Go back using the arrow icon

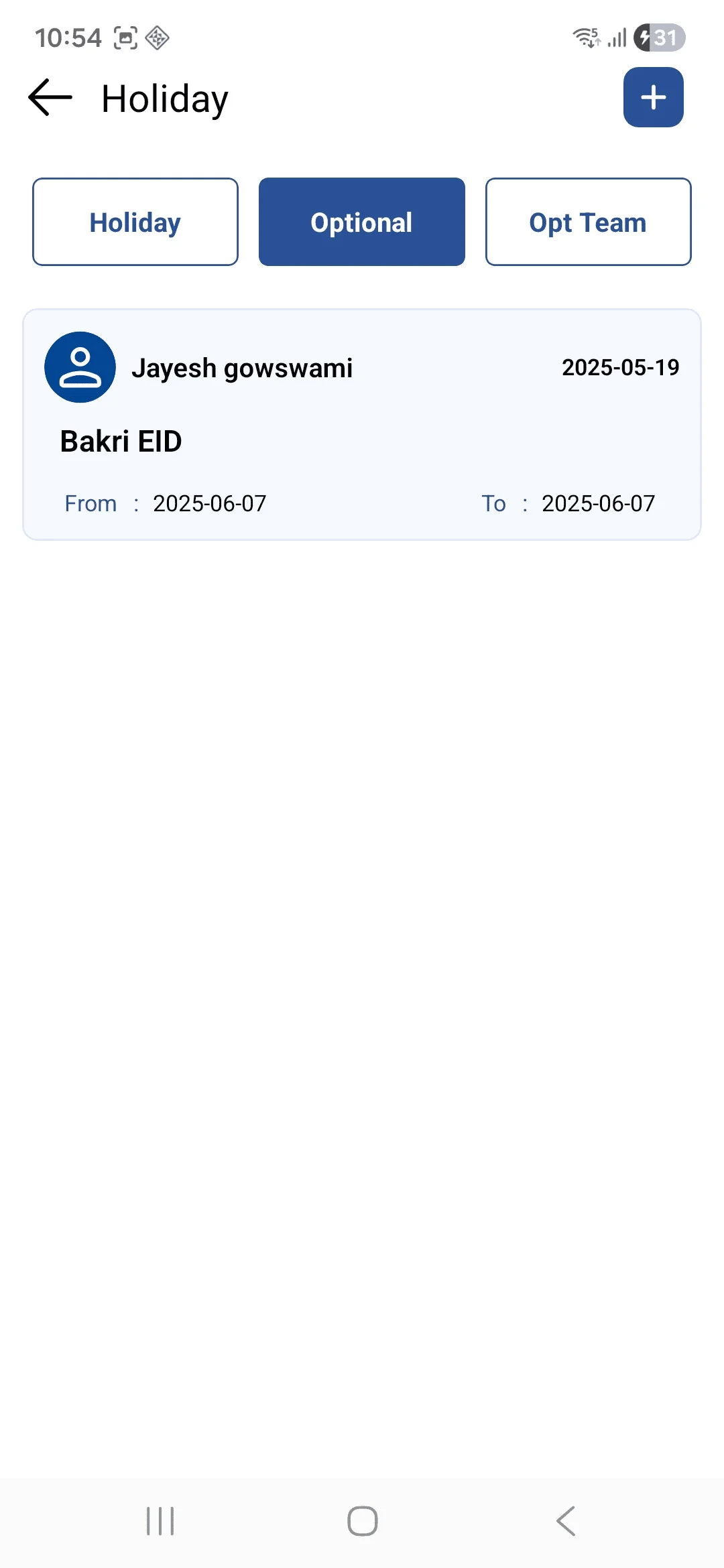coord(50,98)
